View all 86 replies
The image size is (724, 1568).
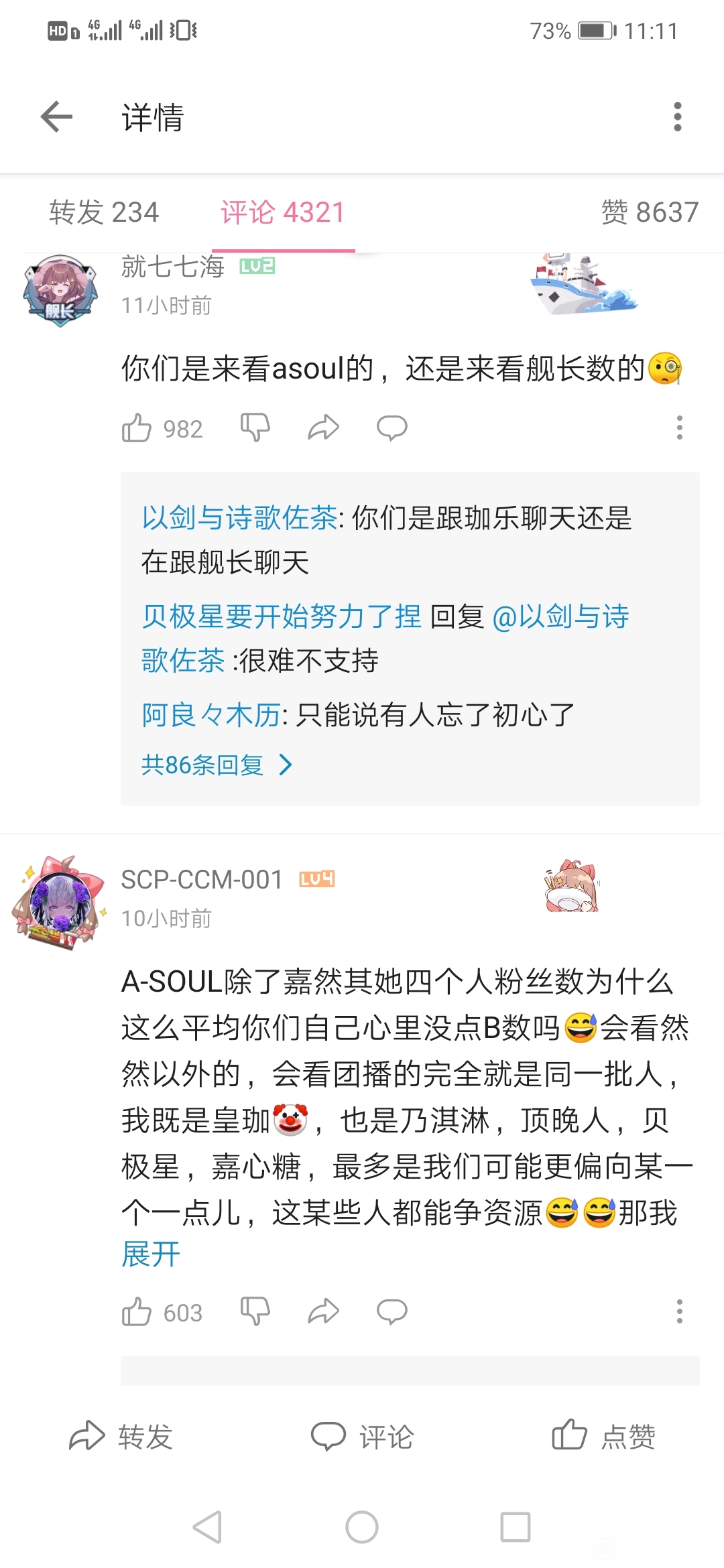point(217,765)
